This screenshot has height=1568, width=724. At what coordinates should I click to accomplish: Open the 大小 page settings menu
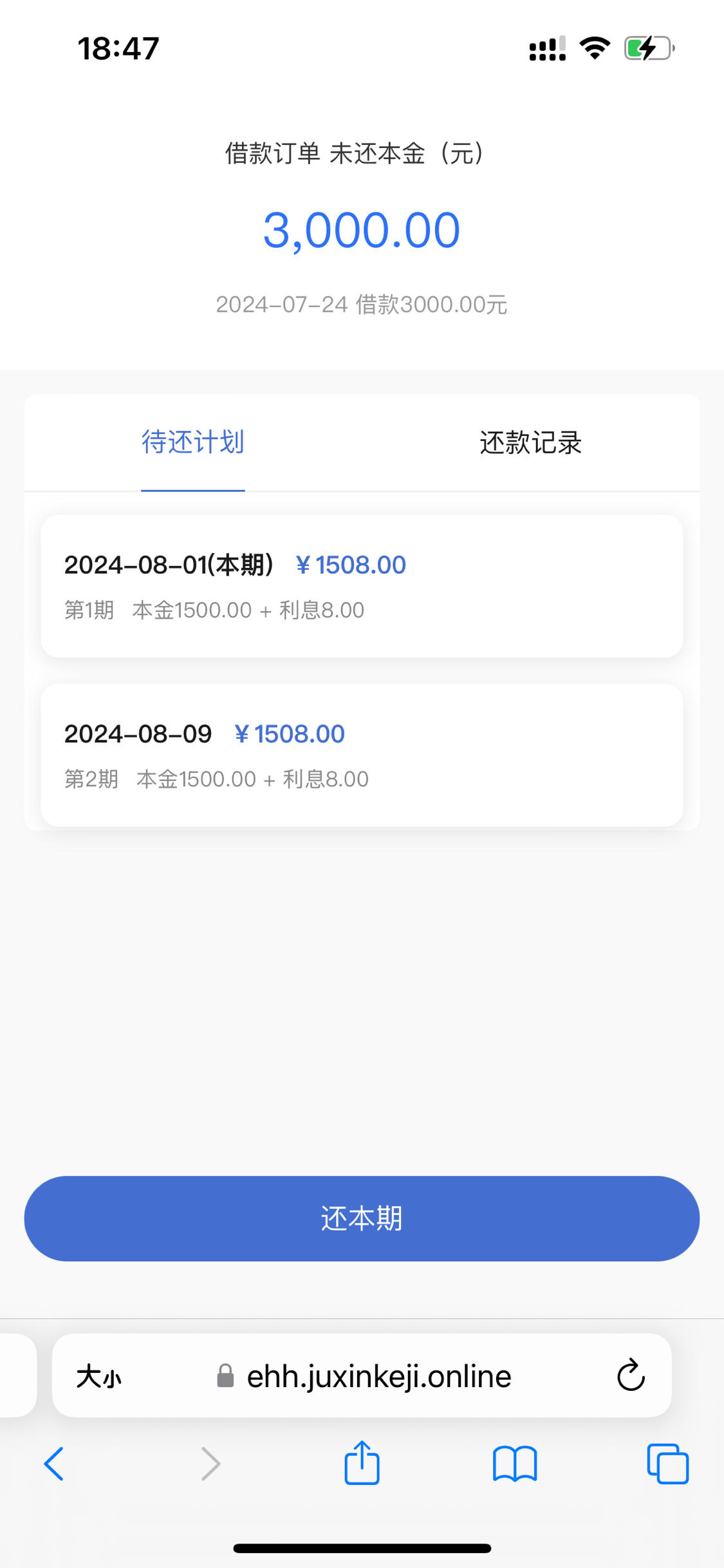click(x=98, y=1377)
